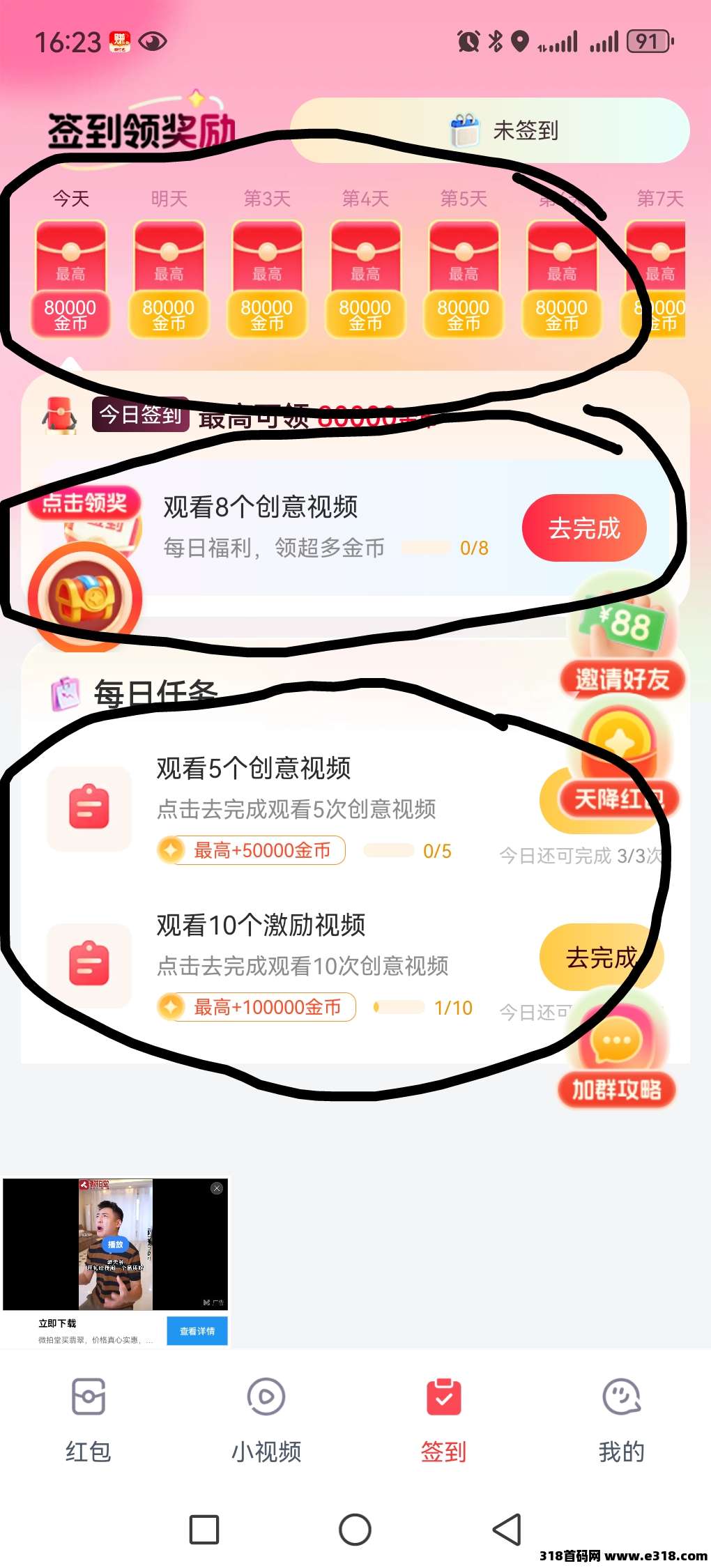Select the 第5天 sign-in envelope
Viewport: 711px width, 1568px height.
[x=464, y=275]
